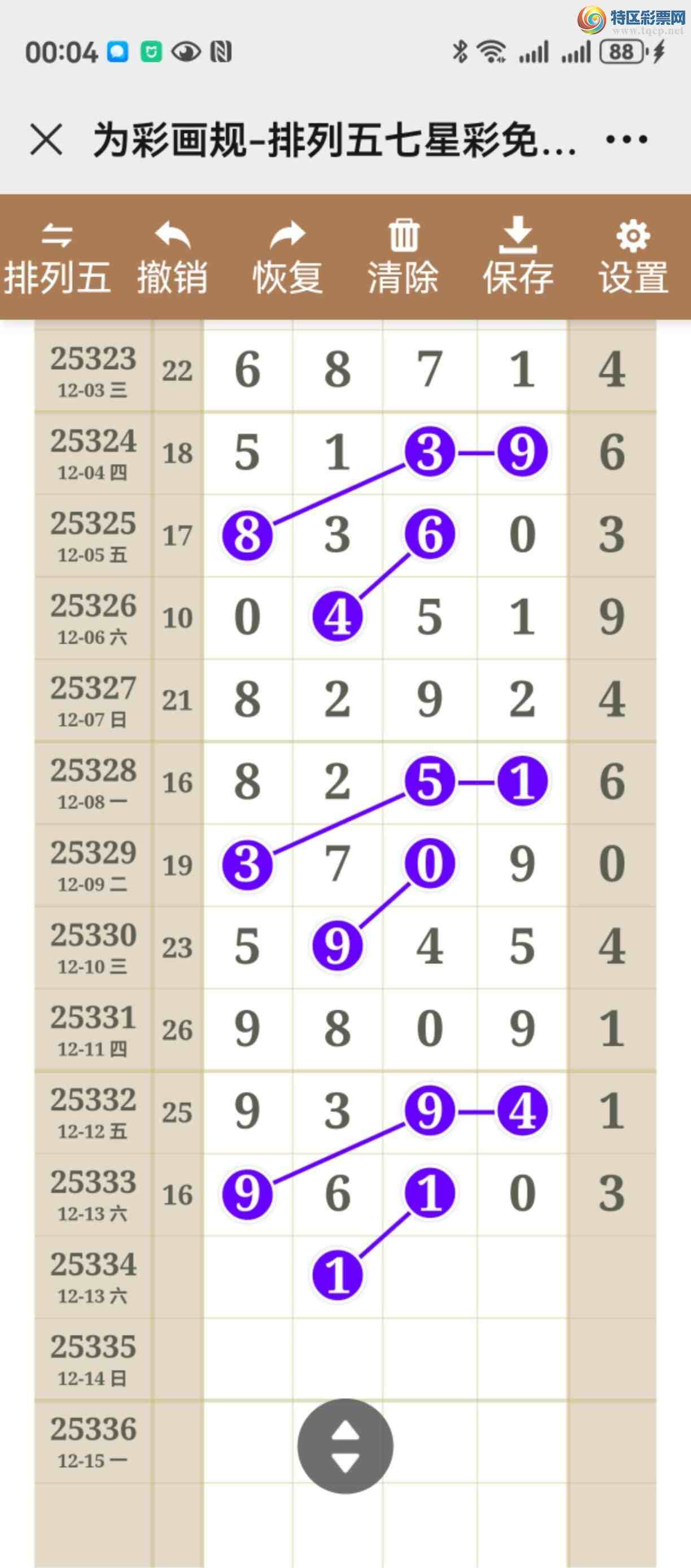691x1568 pixels.
Task: Toggle the circled 9 in row 25324
Action: [x=523, y=452]
